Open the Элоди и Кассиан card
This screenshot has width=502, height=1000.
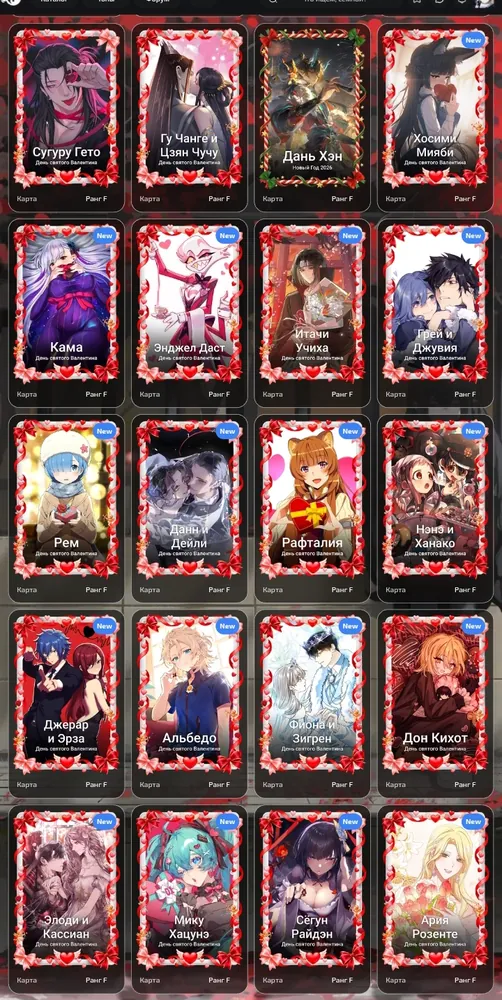click(66, 899)
